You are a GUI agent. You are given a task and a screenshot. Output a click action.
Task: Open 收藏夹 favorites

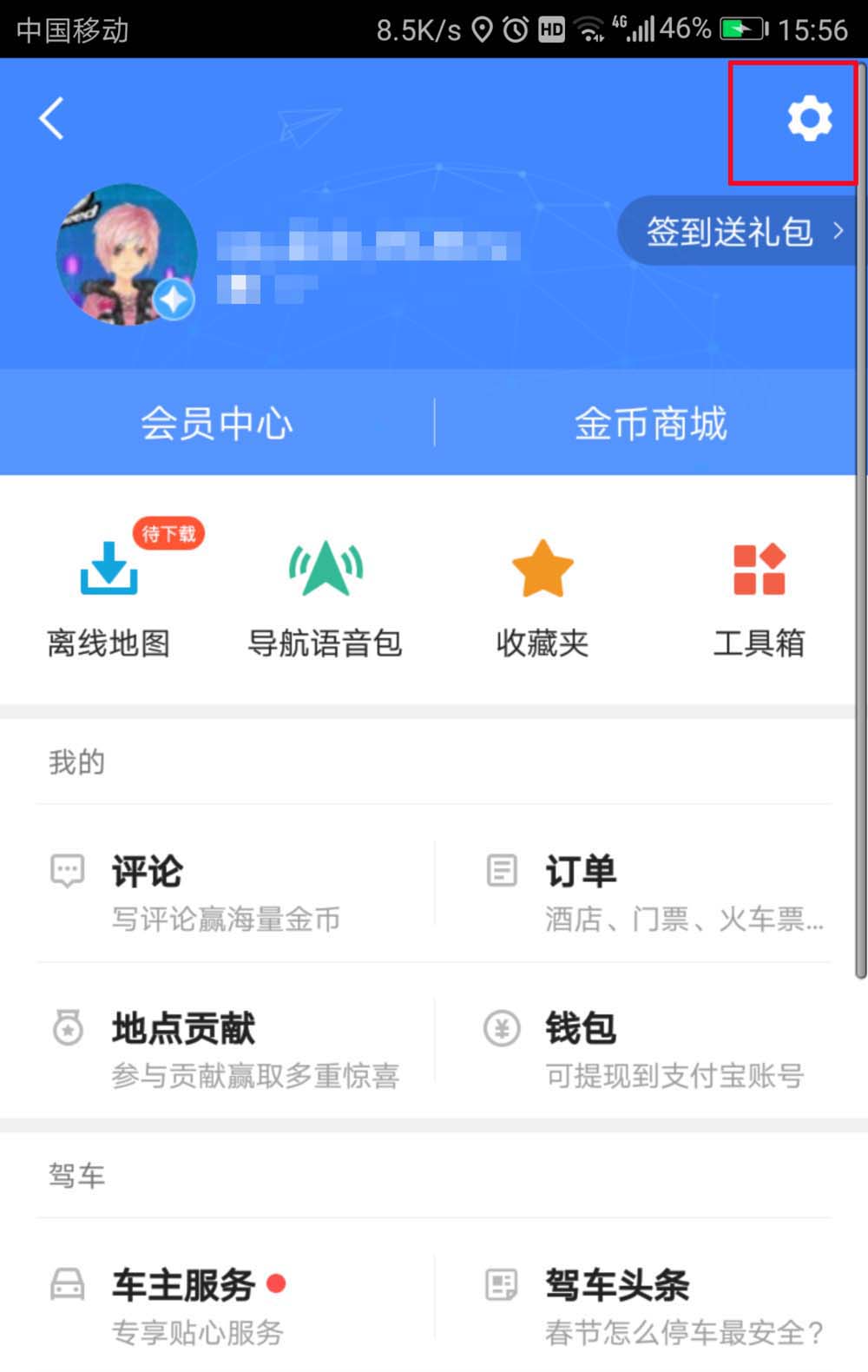coord(542,597)
